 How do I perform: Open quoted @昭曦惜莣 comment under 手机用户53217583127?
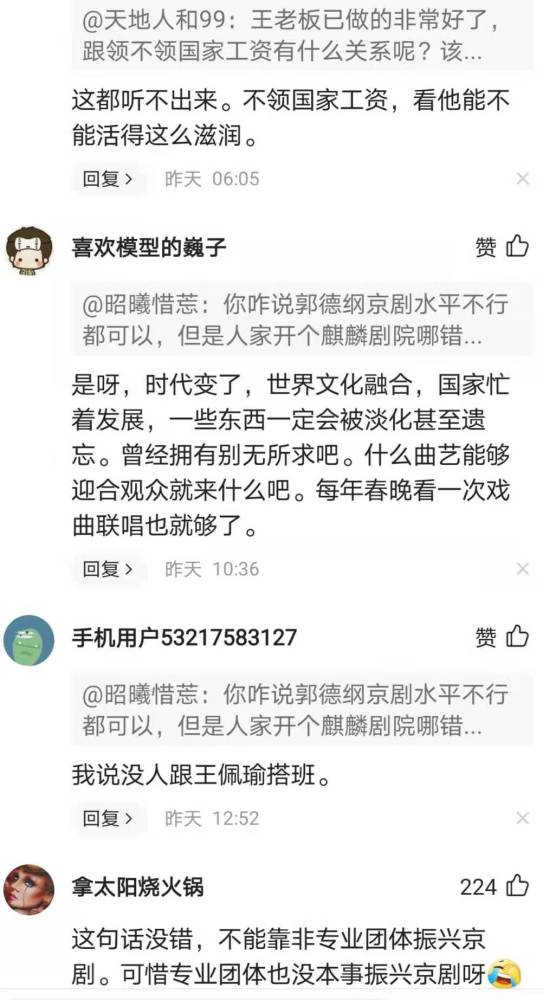[302, 709]
